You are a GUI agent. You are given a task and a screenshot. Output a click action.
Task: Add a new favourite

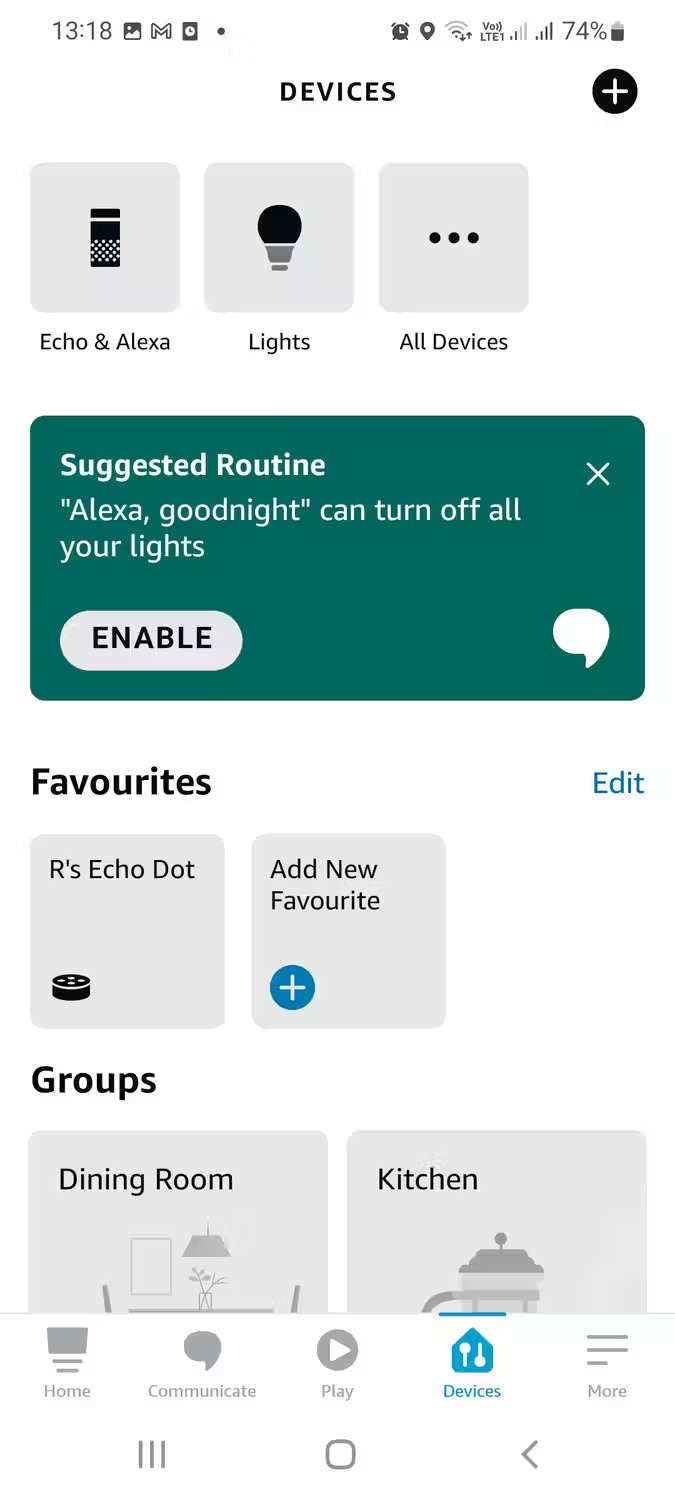tap(348, 931)
